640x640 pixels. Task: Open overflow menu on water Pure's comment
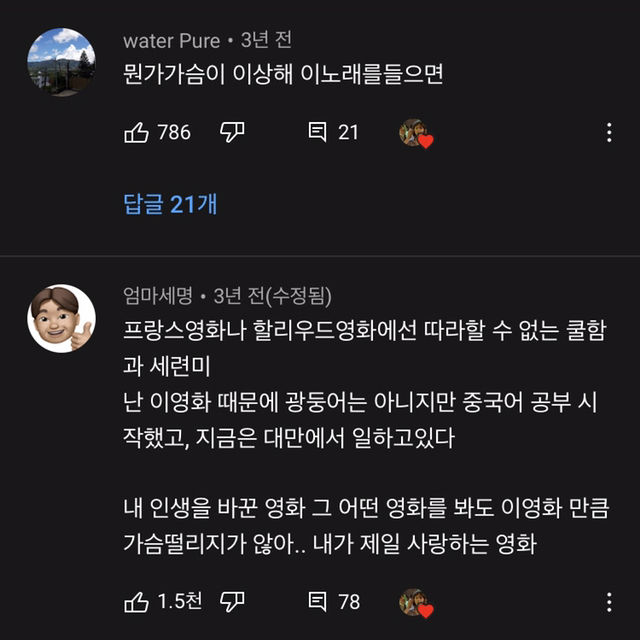pyautogui.click(x=609, y=133)
